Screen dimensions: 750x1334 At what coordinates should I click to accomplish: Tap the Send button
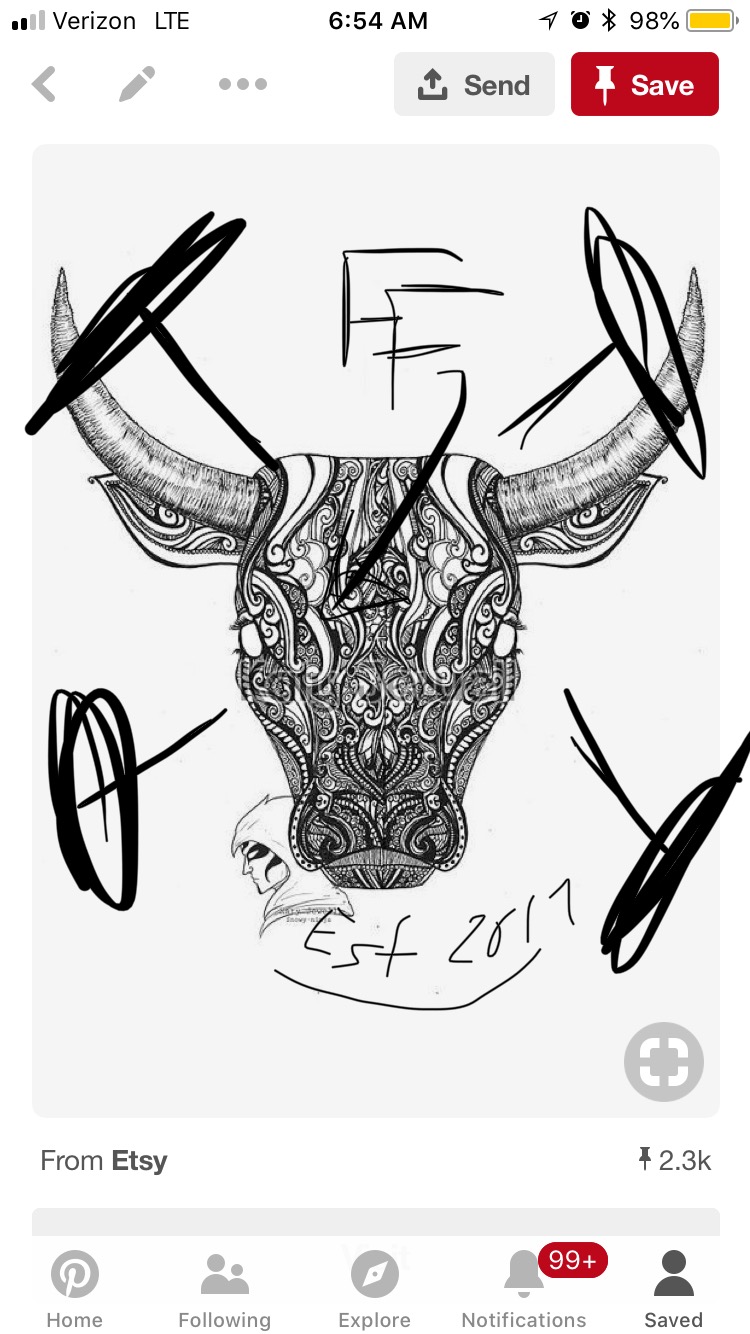pyautogui.click(x=474, y=85)
